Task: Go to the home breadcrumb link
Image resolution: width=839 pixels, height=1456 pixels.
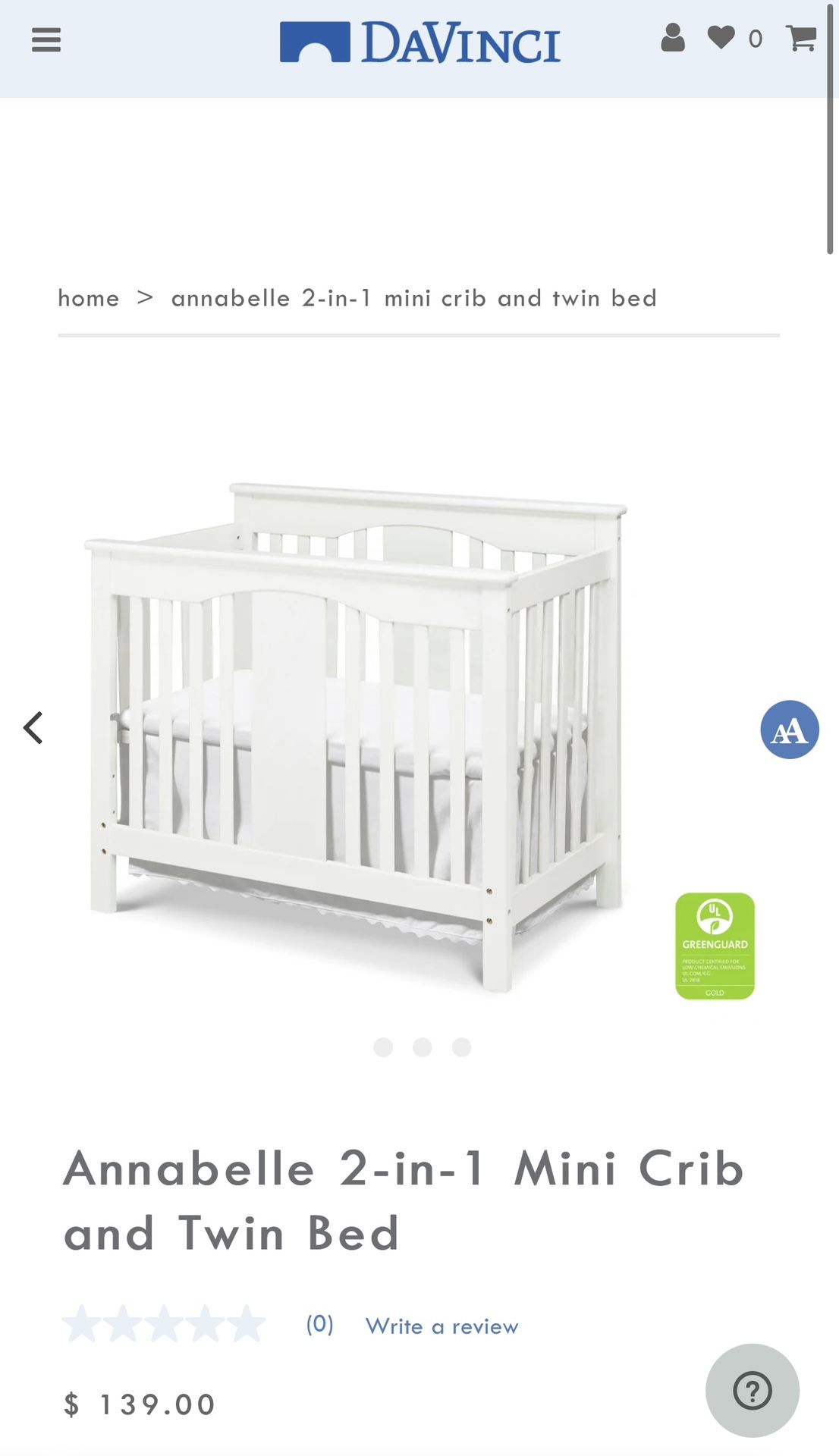Action: [89, 298]
